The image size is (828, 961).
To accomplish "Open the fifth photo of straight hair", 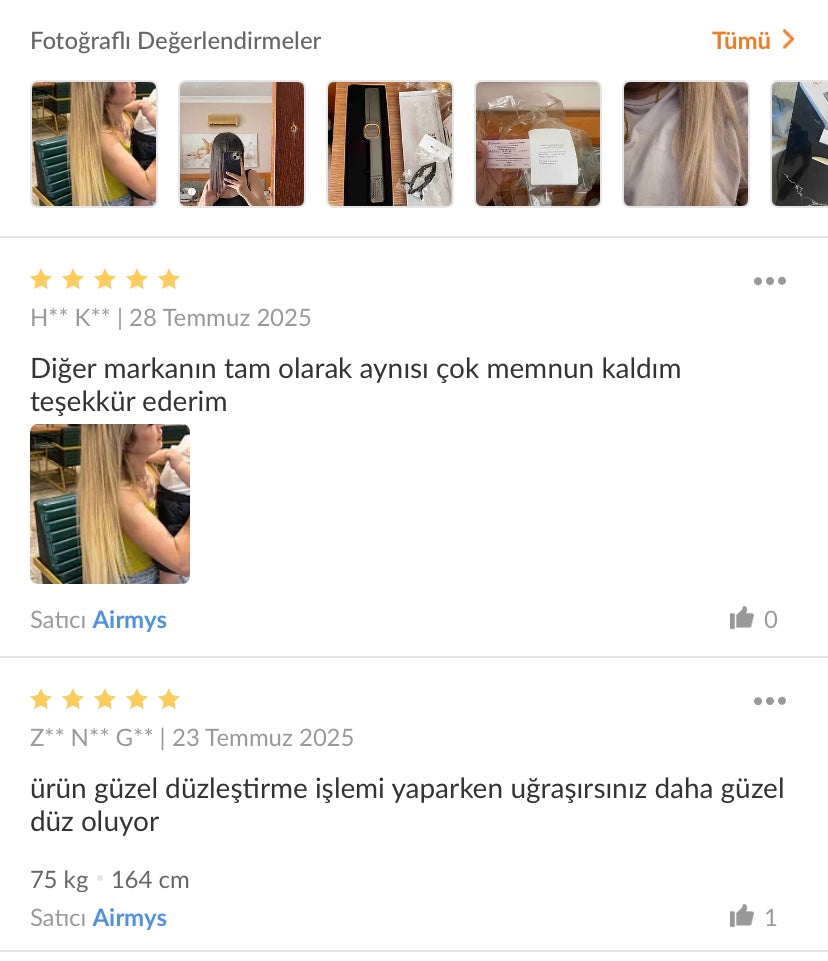I will [x=685, y=144].
